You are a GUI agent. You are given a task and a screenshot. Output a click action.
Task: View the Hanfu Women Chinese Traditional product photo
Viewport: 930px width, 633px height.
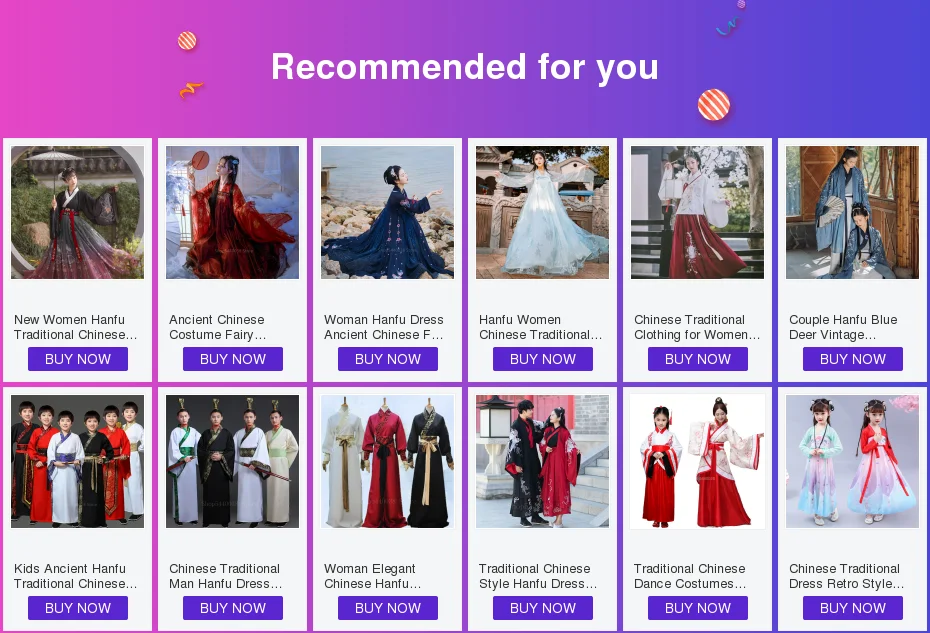pyautogui.click(x=542, y=212)
